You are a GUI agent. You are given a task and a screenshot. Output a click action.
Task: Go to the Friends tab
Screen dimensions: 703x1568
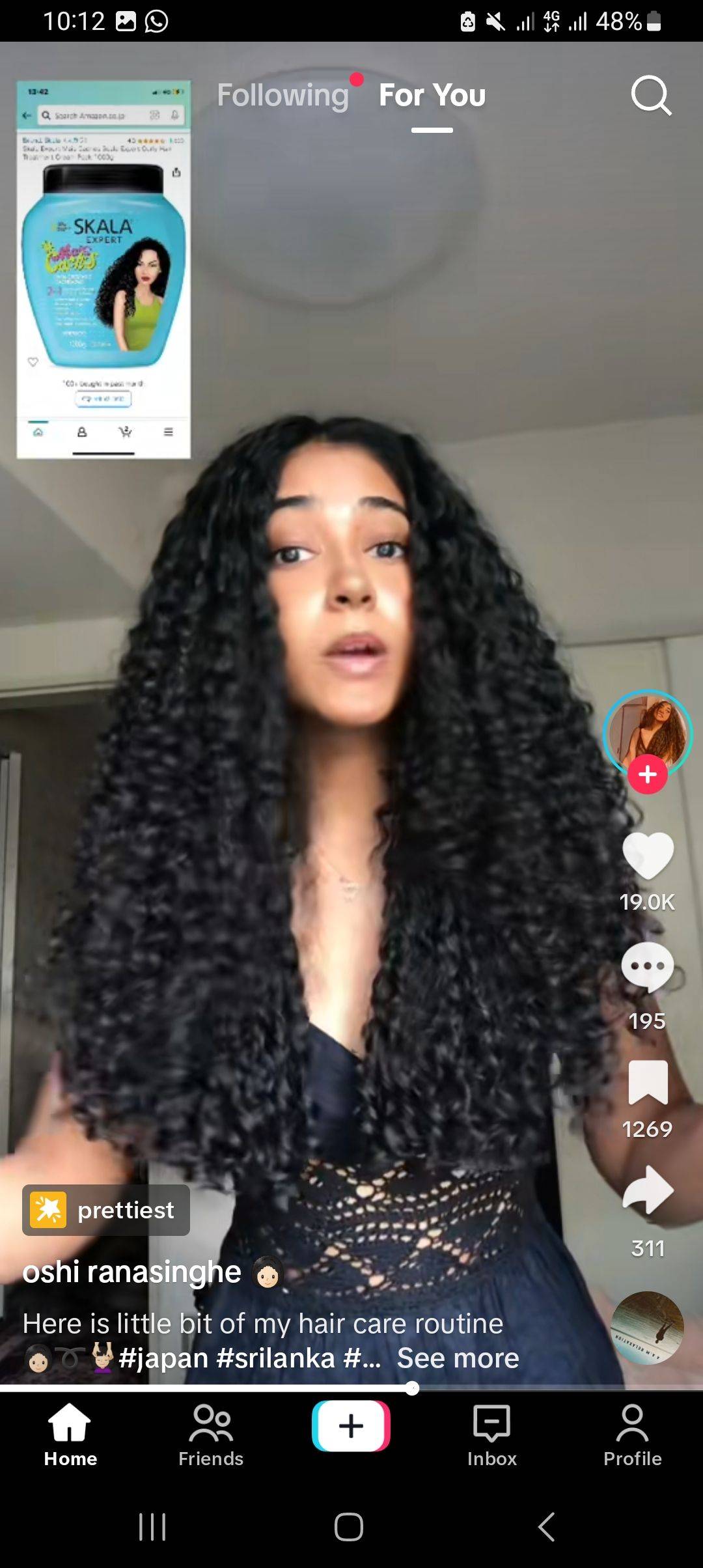coord(211,1435)
